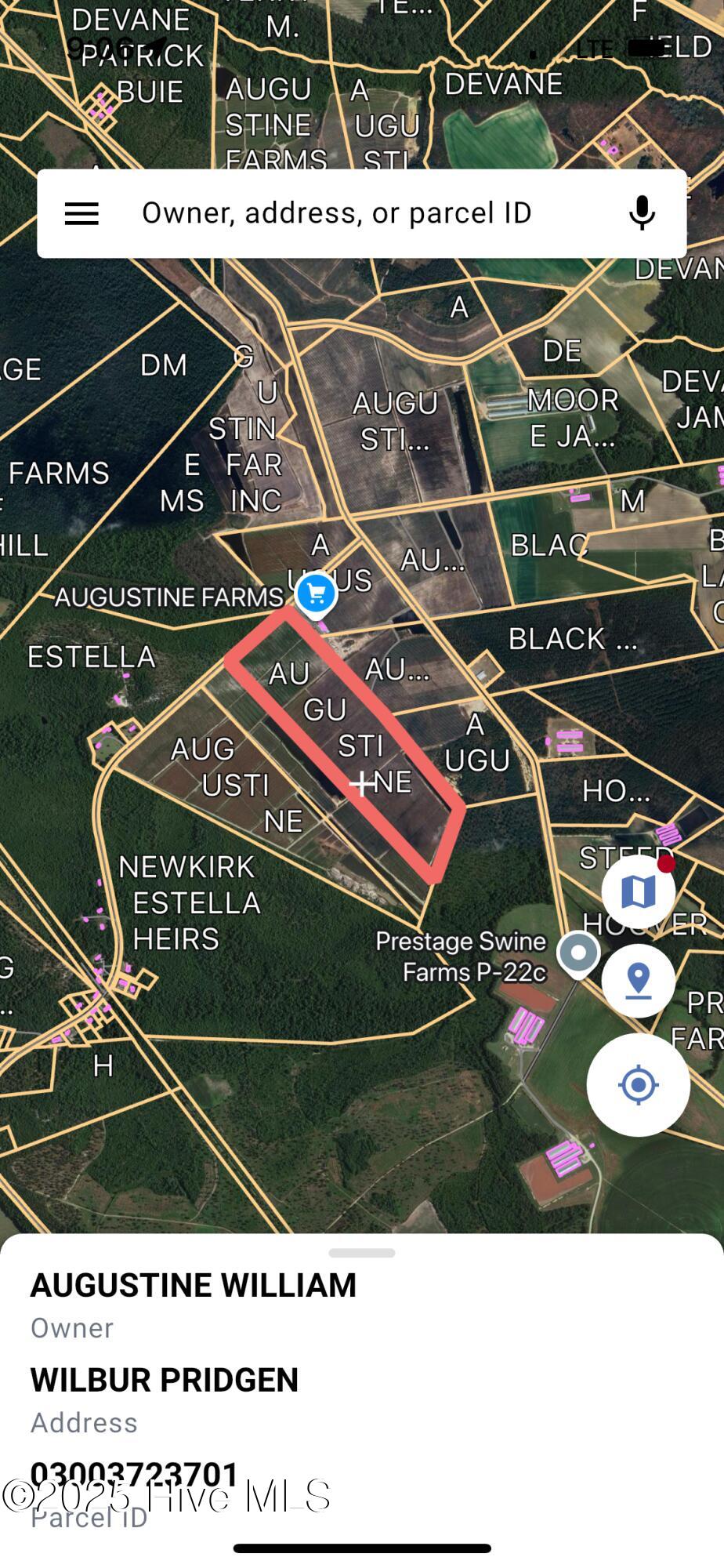
Task: Tap the GPS locate crosshair icon
Action: (x=639, y=1083)
